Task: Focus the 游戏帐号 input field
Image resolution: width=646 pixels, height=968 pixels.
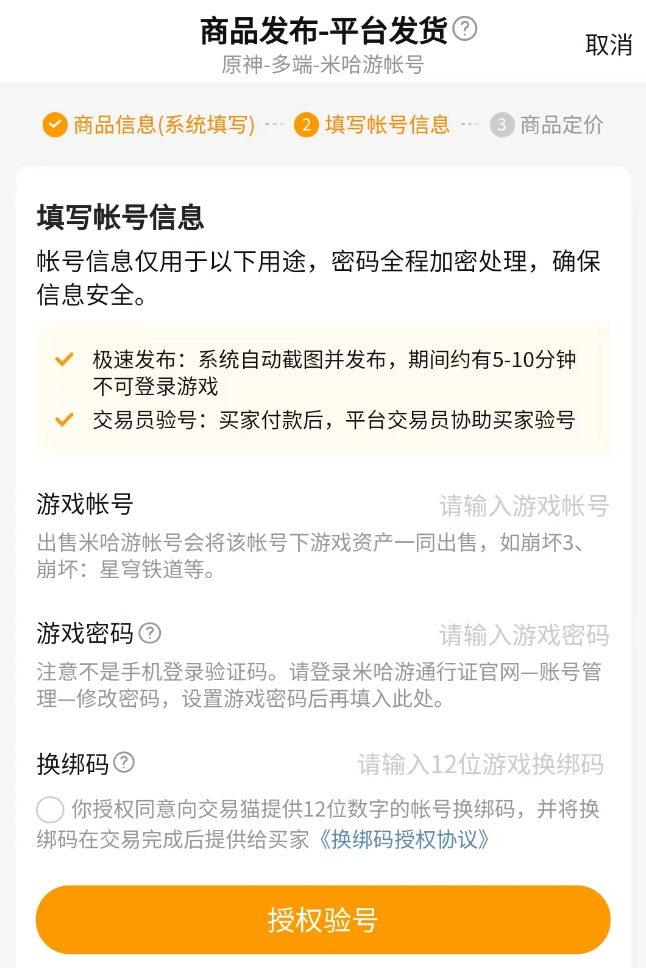Action: 523,506
